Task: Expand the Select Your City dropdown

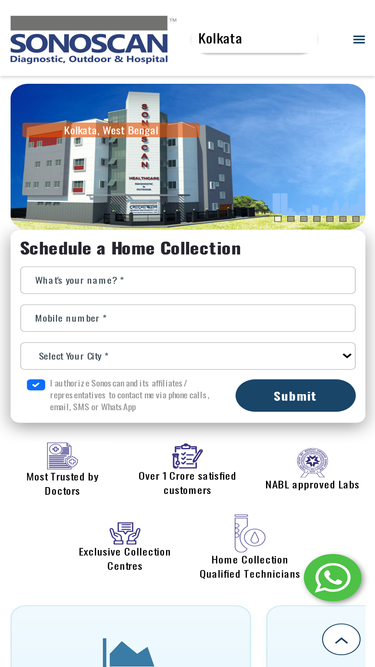Action: [188, 356]
